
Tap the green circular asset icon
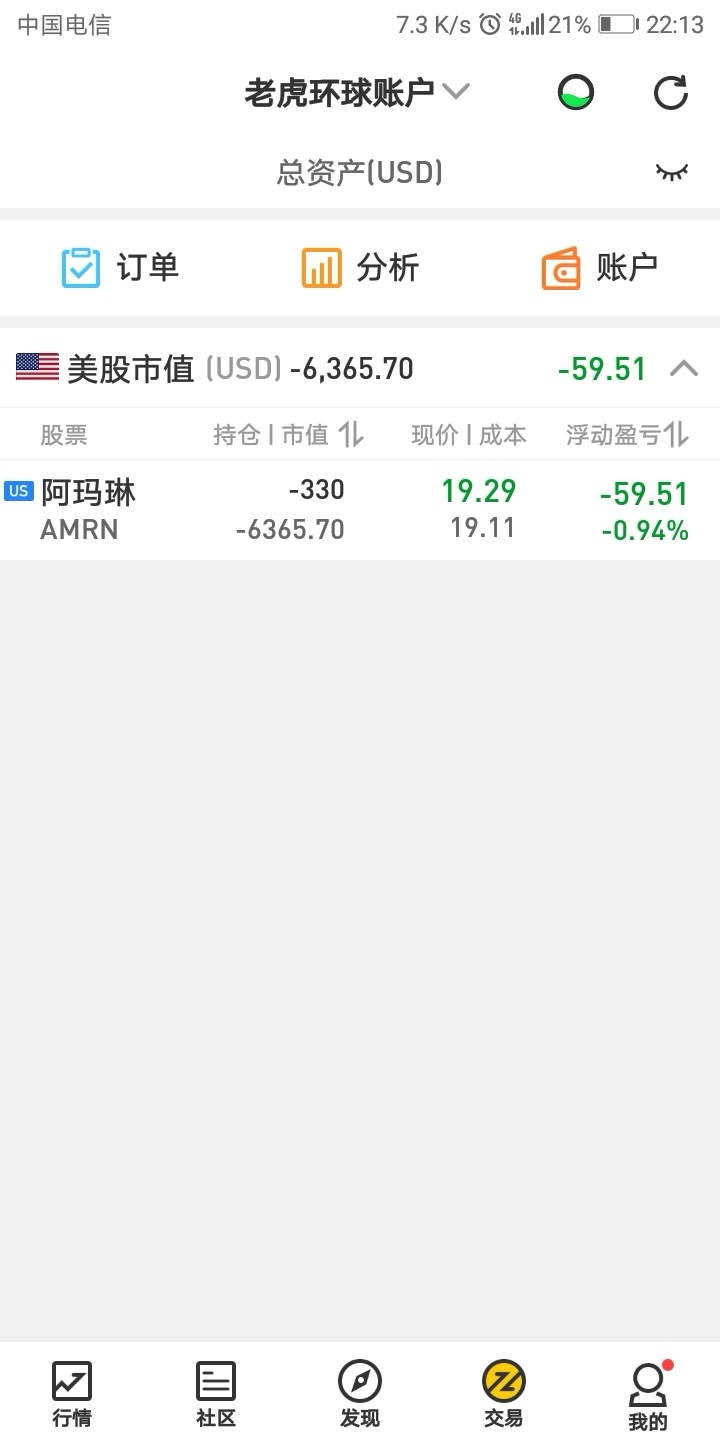(575, 93)
